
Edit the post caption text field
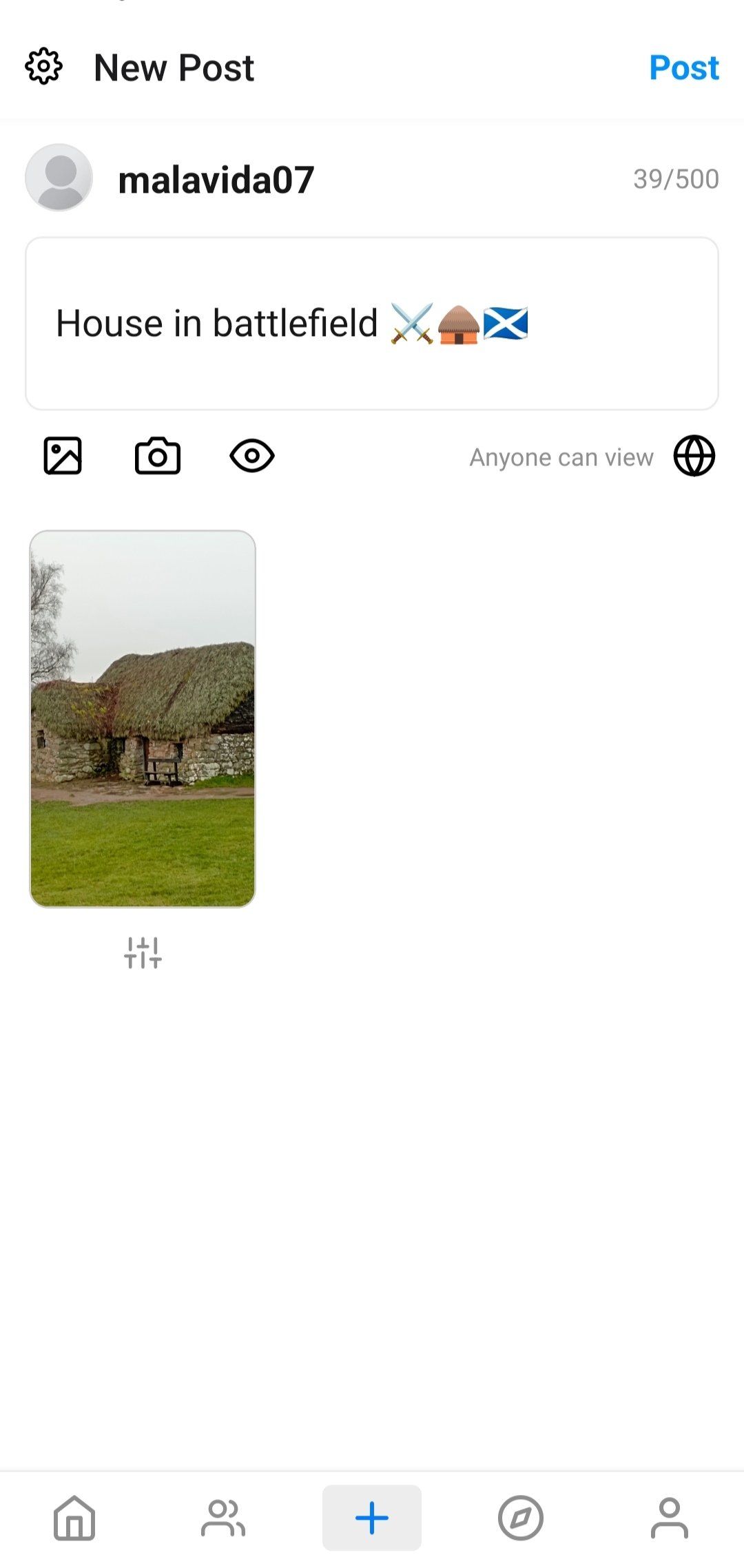coord(372,324)
